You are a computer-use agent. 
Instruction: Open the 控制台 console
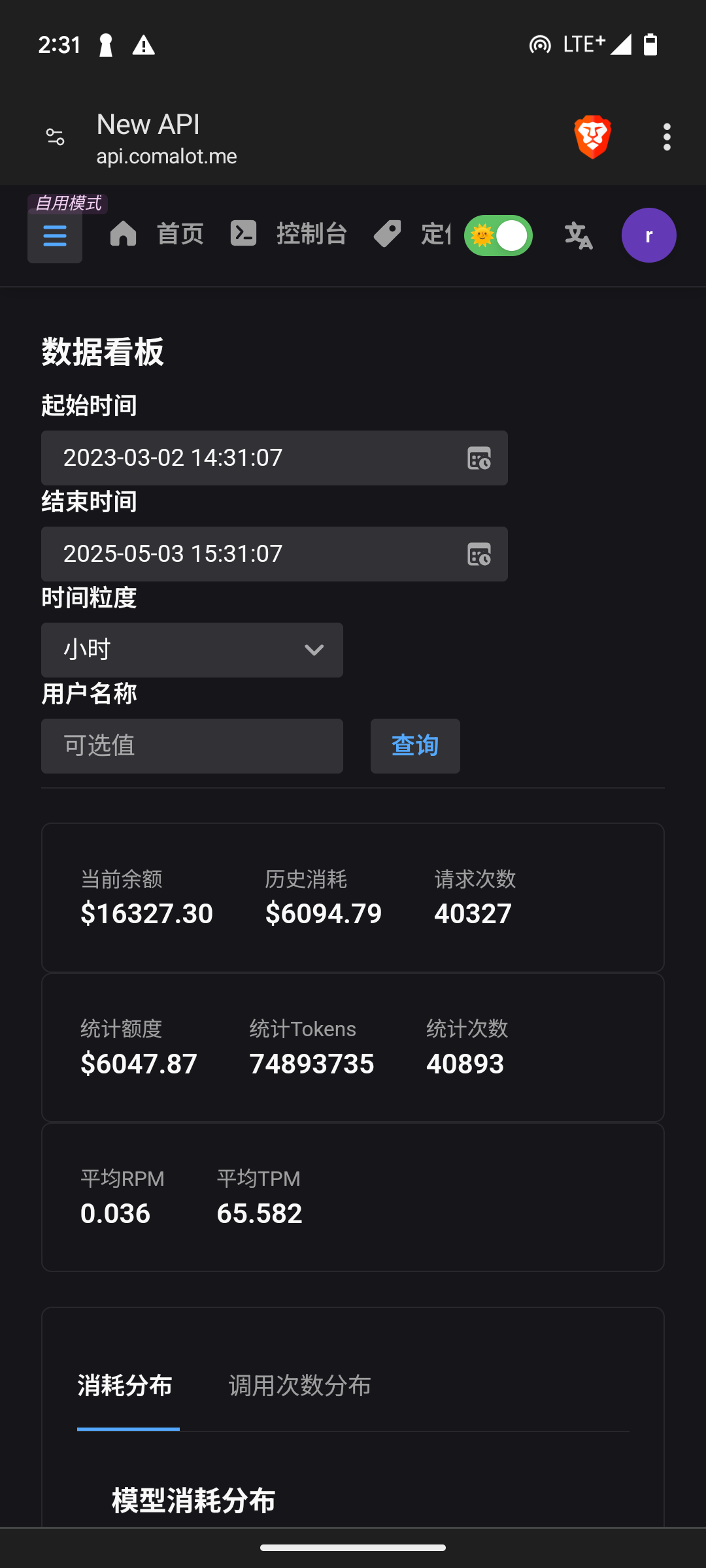pos(288,234)
